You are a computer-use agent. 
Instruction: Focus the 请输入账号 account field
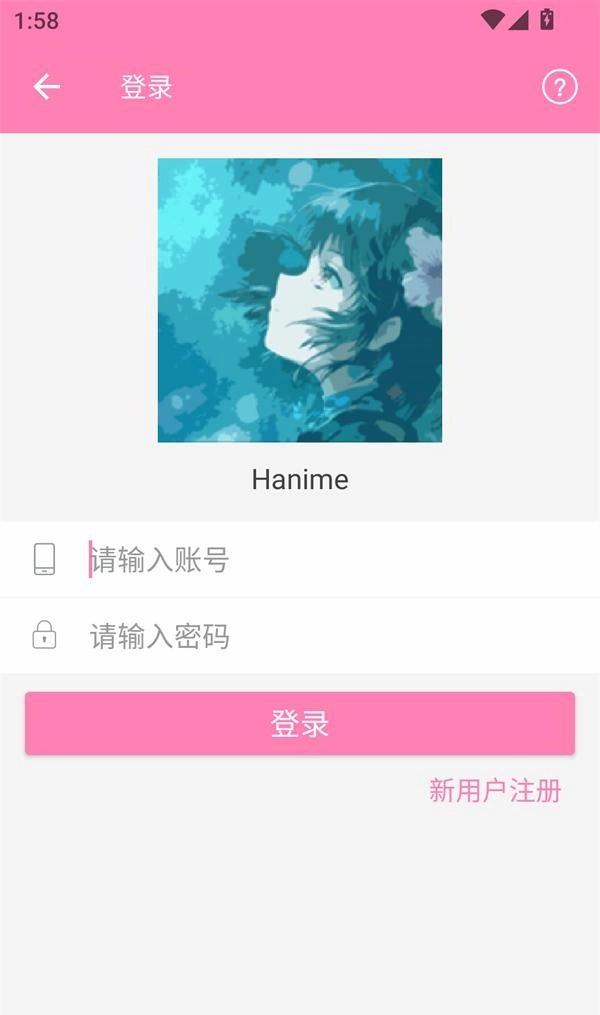coord(330,560)
